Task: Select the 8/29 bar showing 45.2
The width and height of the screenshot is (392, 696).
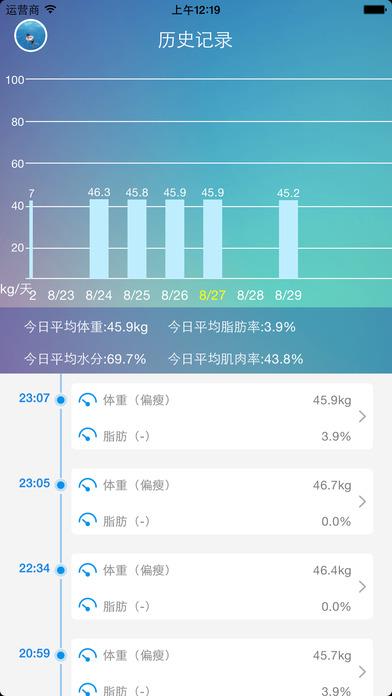Action: click(x=288, y=239)
